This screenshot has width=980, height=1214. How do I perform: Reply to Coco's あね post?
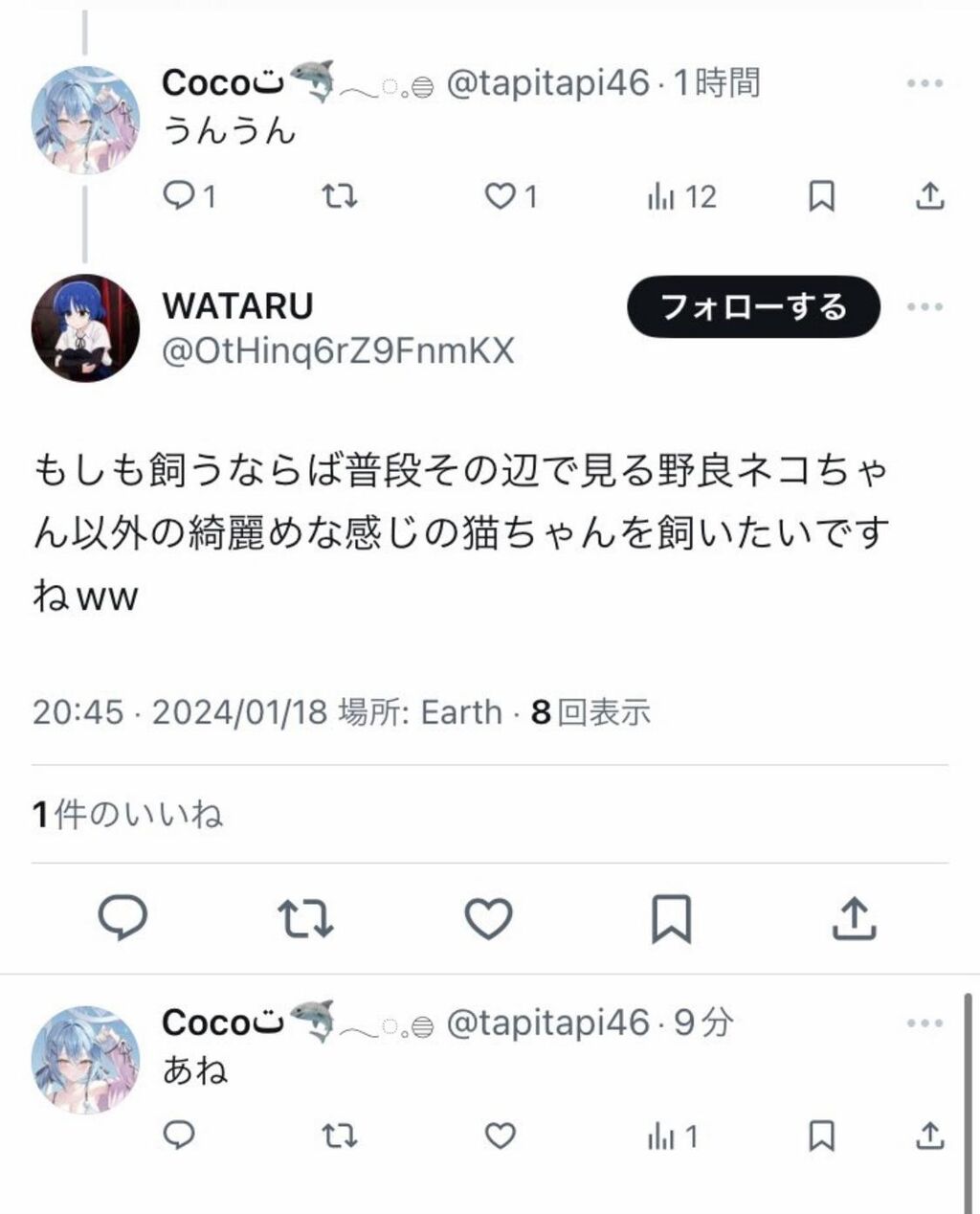[179, 1135]
